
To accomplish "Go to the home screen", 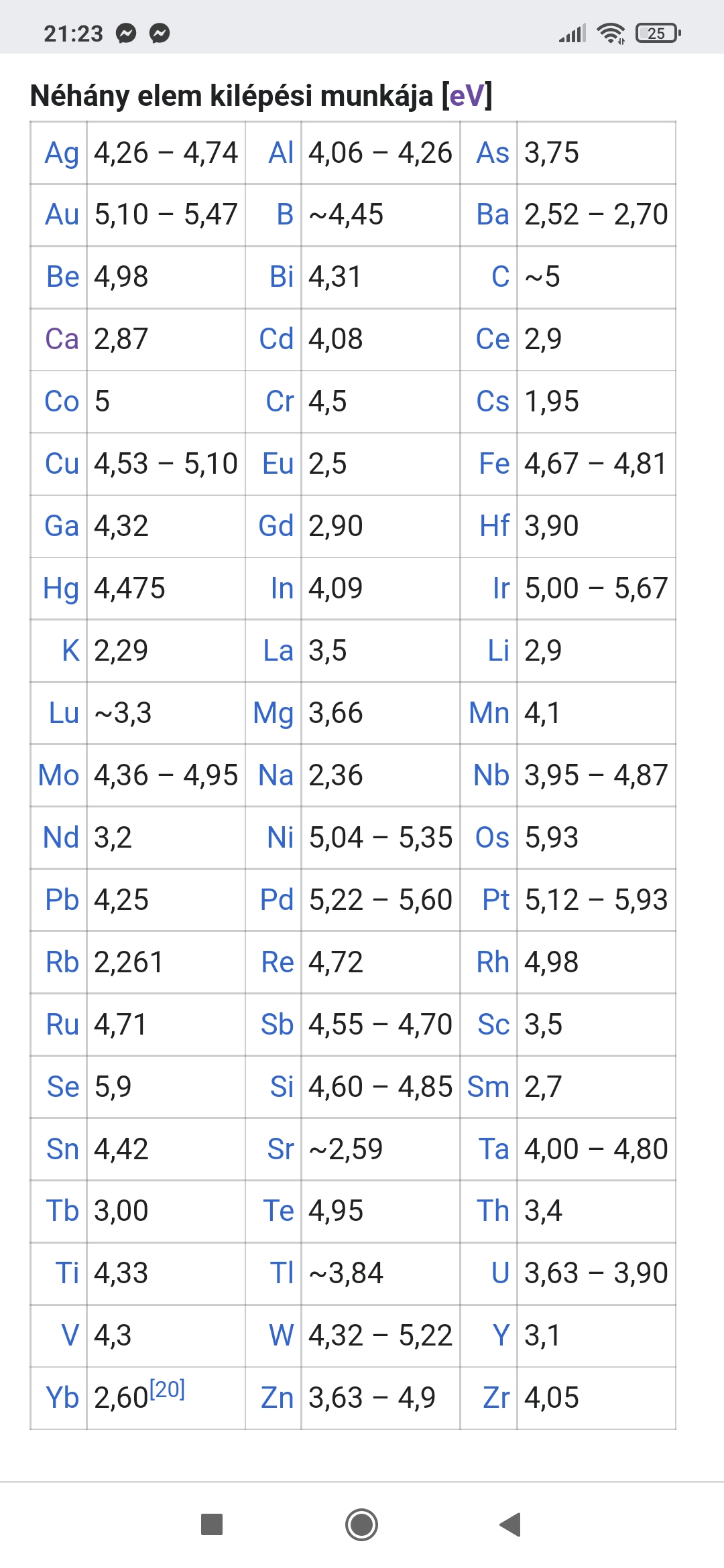I will pyautogui.click(x=361, y=1524).
